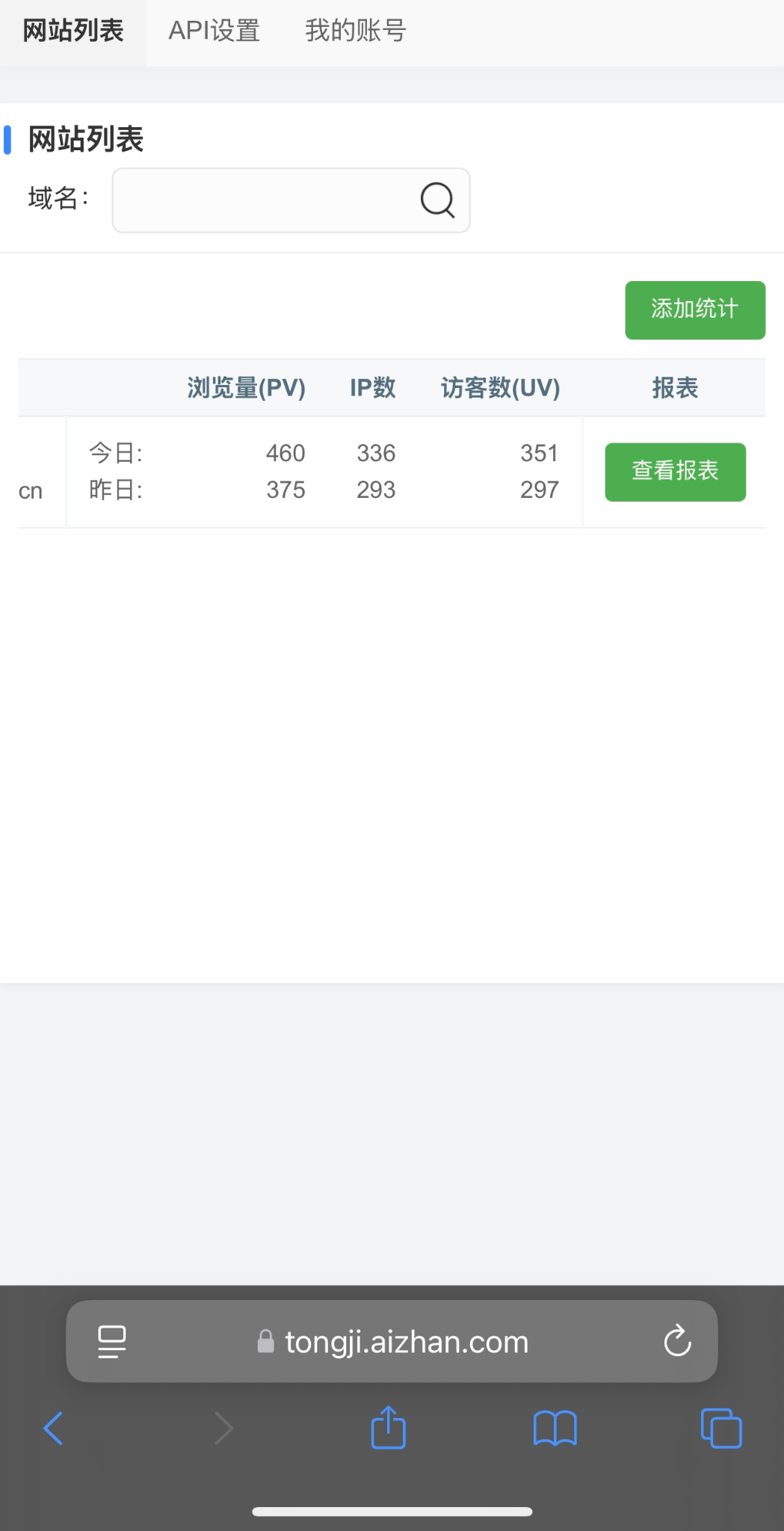Tap the magnifier search icon
This screenshot has width=784, height=1531.
[x=437, y=200]
